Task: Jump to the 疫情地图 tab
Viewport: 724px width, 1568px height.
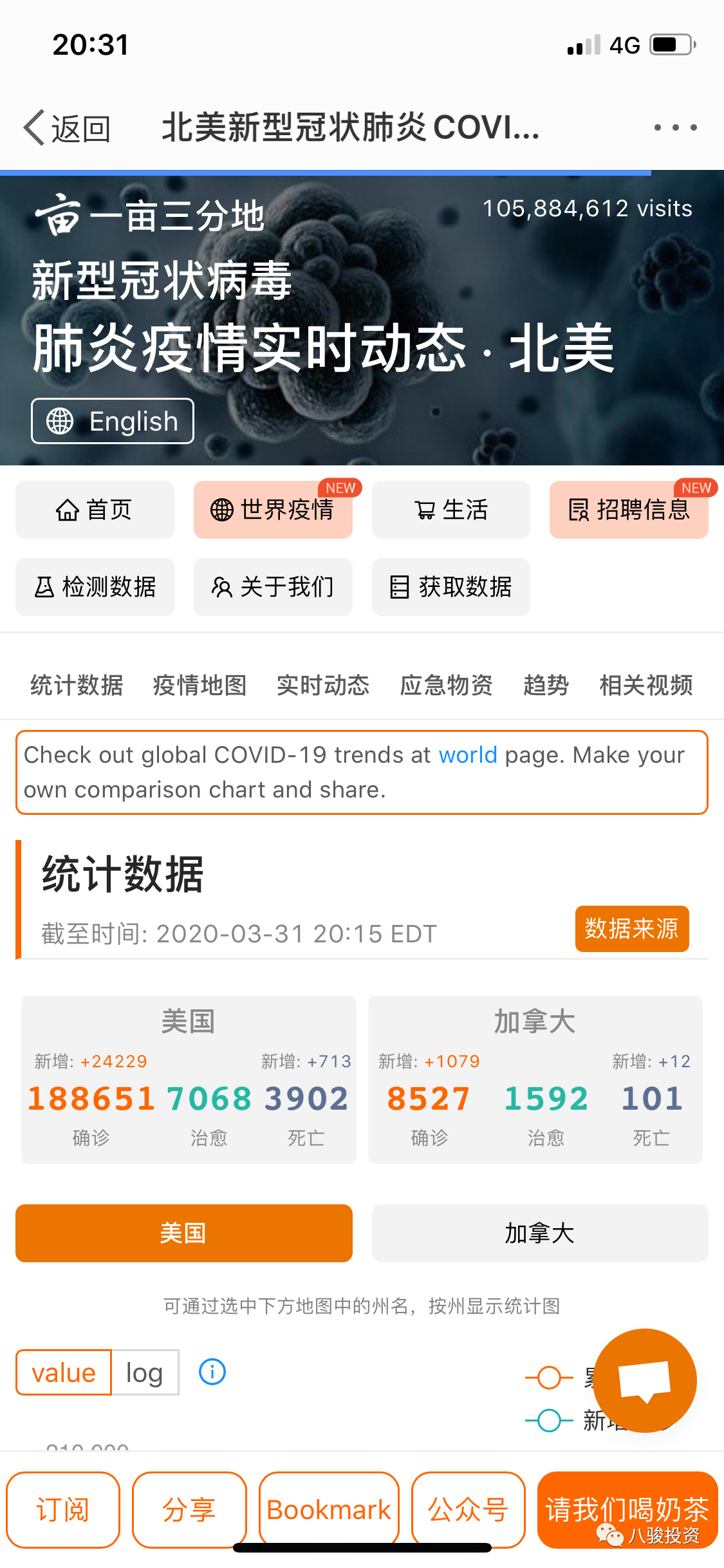Action: coord(200,686)
